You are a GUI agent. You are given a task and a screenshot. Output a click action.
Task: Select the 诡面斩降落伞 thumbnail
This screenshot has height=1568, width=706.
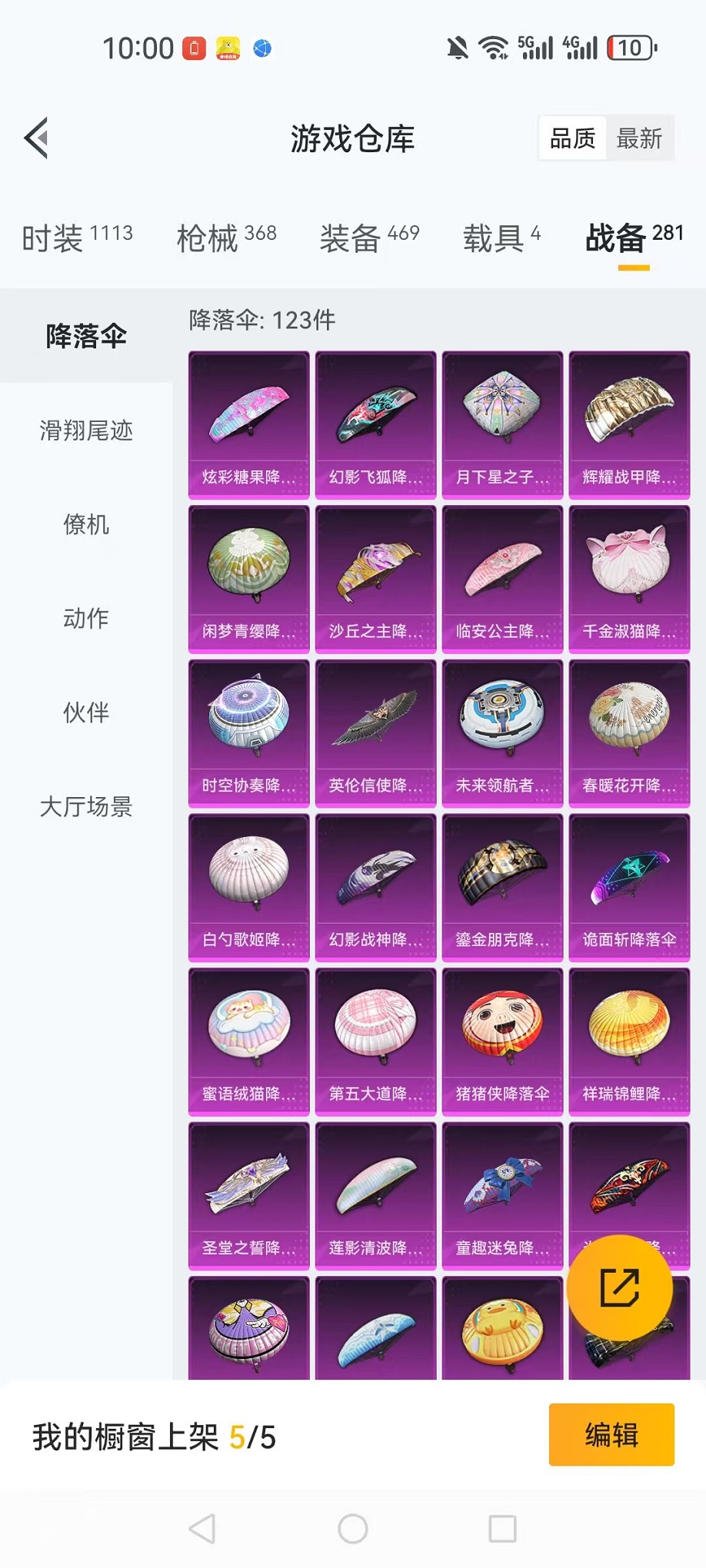(x=628, y=884)
